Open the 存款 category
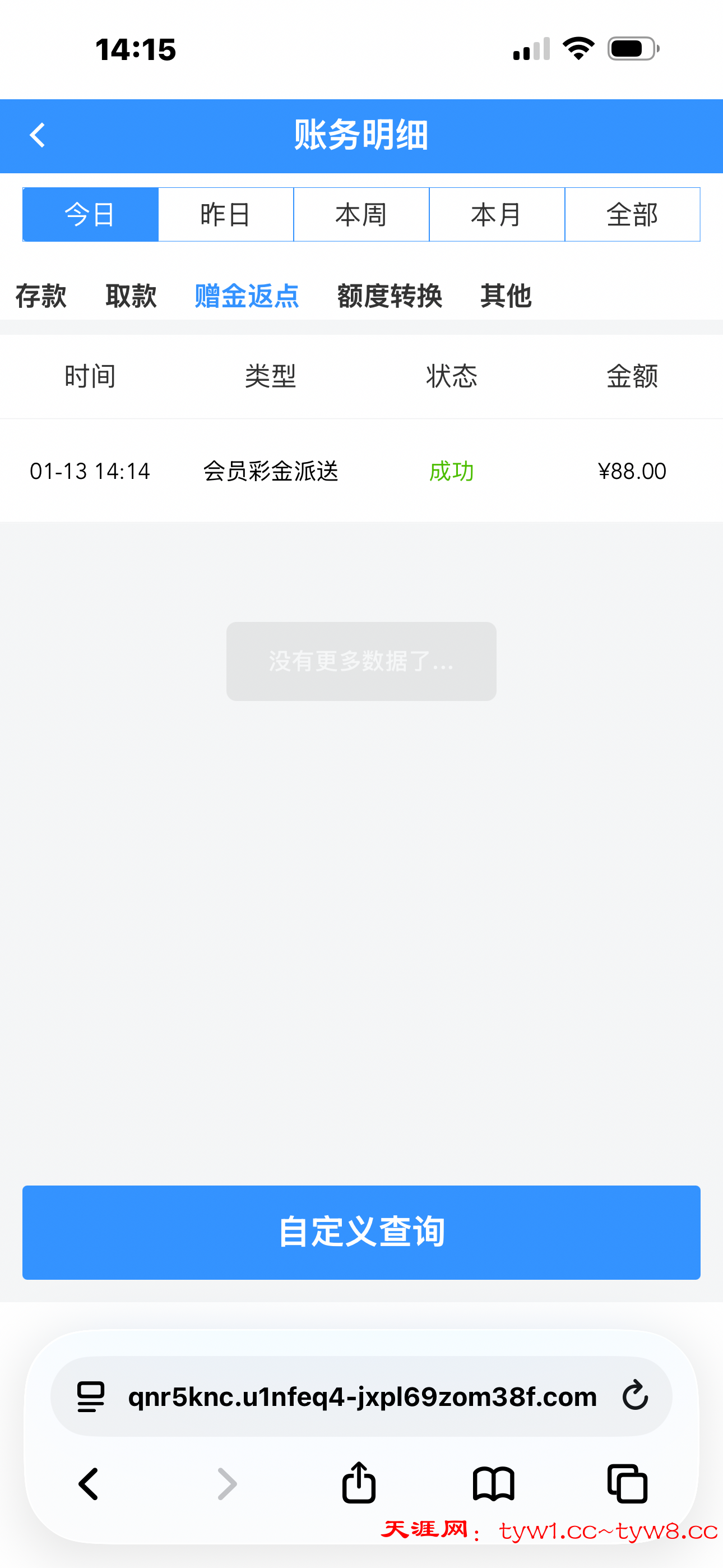 pos(41,296)
